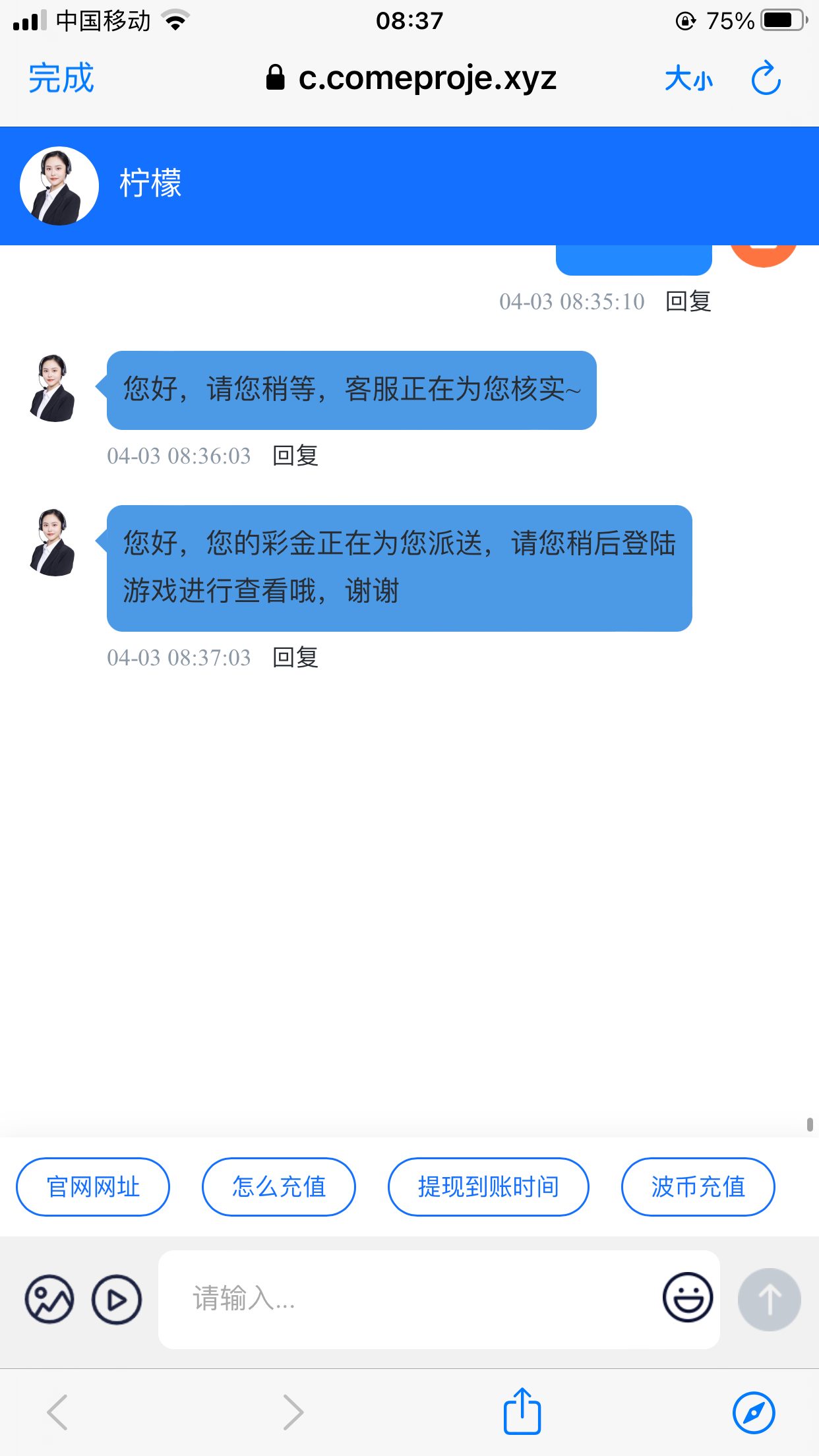This screenshot has height=1456, width=819.
Task: Open the share sheet icon
Action: pos(522,1412)
